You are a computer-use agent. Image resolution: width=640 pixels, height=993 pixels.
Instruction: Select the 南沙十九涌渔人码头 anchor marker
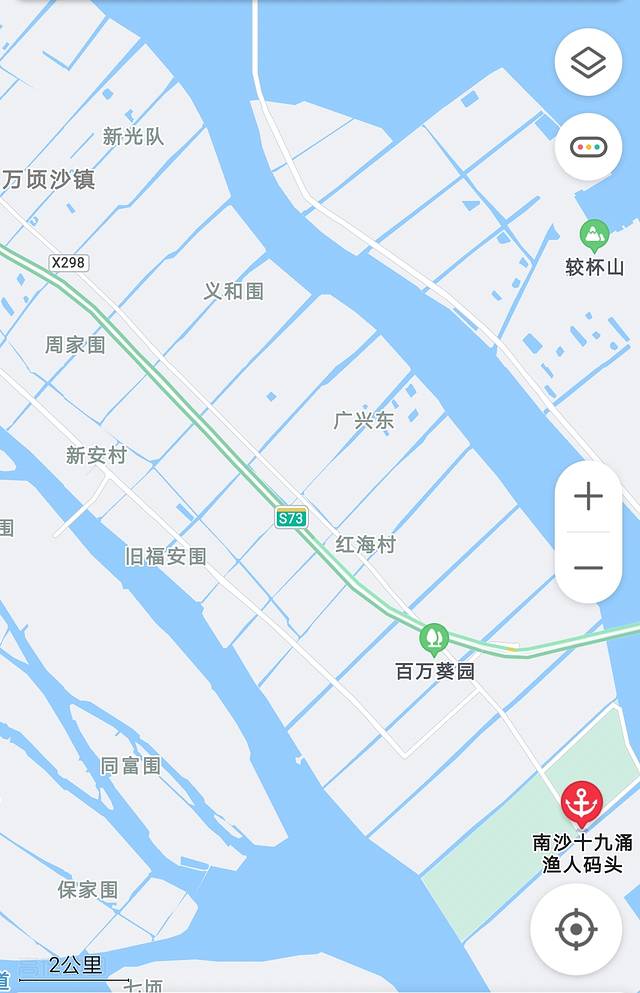(x=580, y=803)
